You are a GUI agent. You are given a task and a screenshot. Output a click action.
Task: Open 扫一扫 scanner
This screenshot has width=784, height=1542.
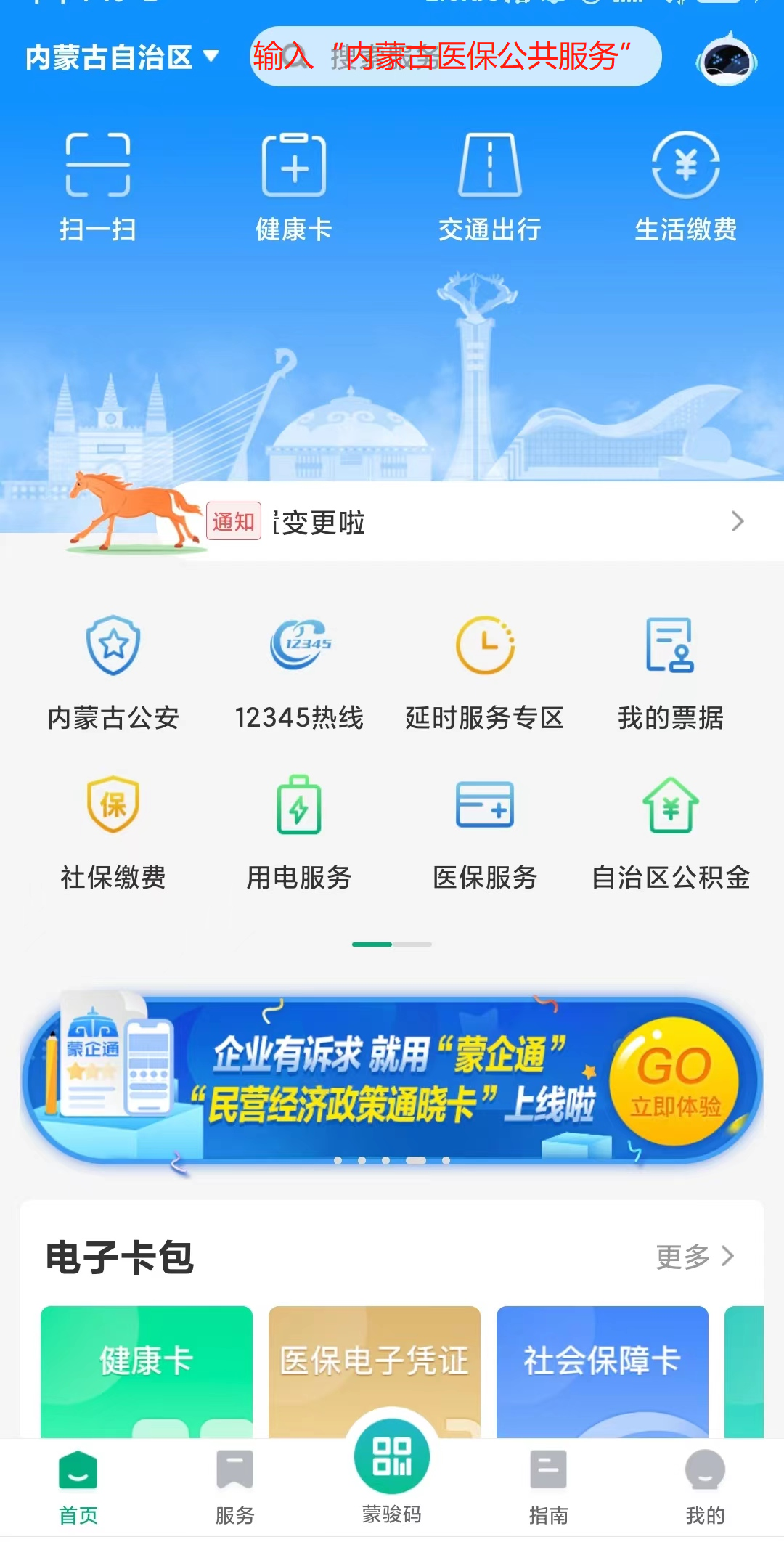[x=98, y=185]
